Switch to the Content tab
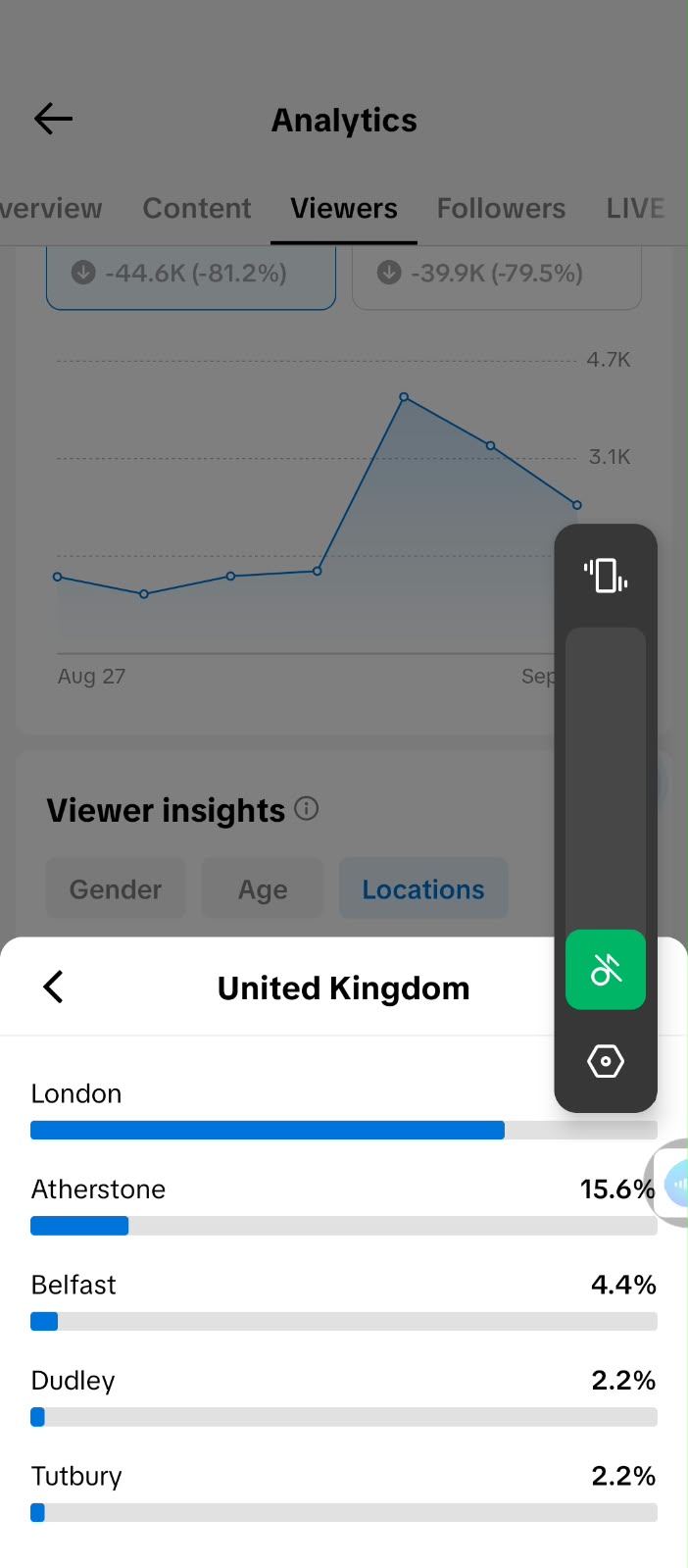This screenshot has width=688, height=1568. point(197,208)
